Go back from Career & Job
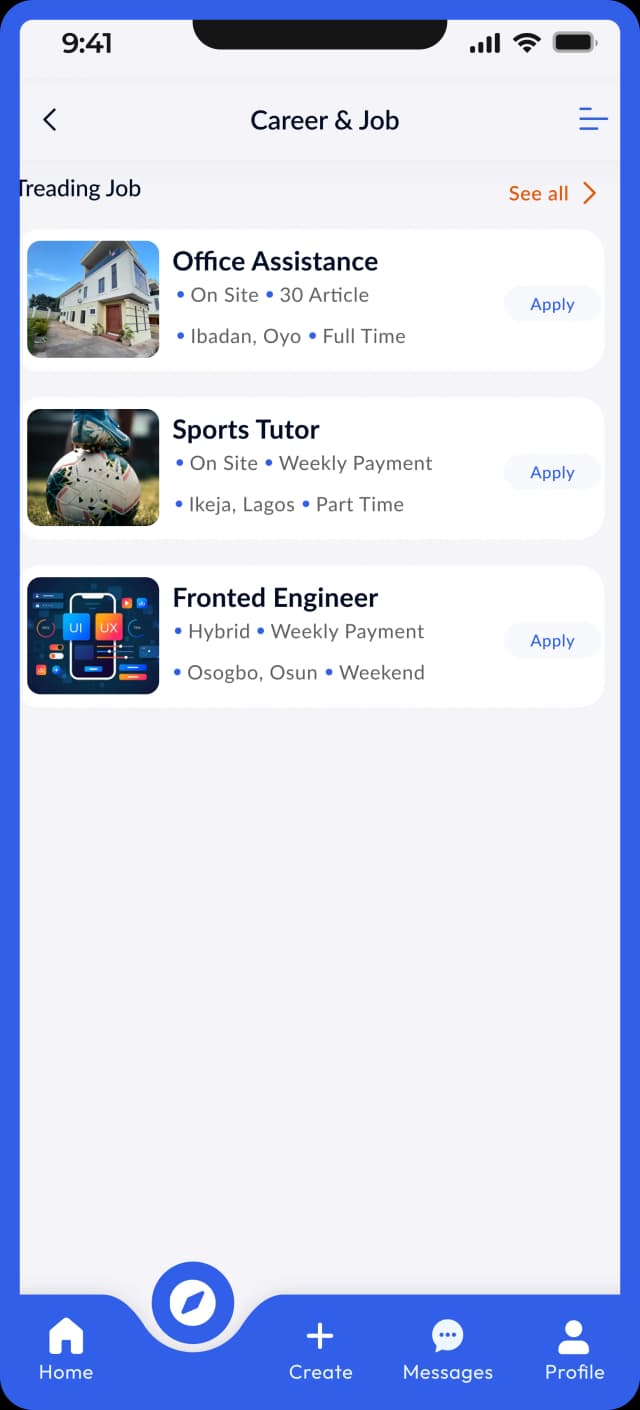Viewport: 640px width, 1410px height. (x=50, y=120)
